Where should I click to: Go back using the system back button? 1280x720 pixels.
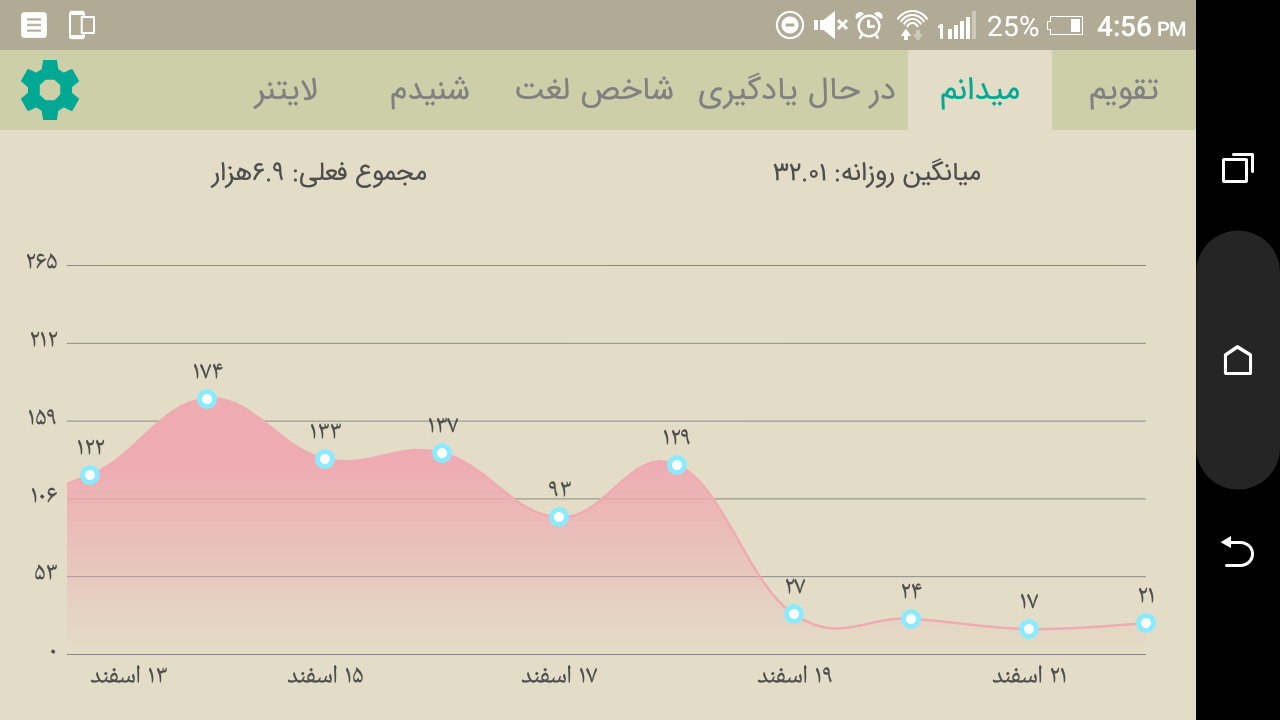1237,551
